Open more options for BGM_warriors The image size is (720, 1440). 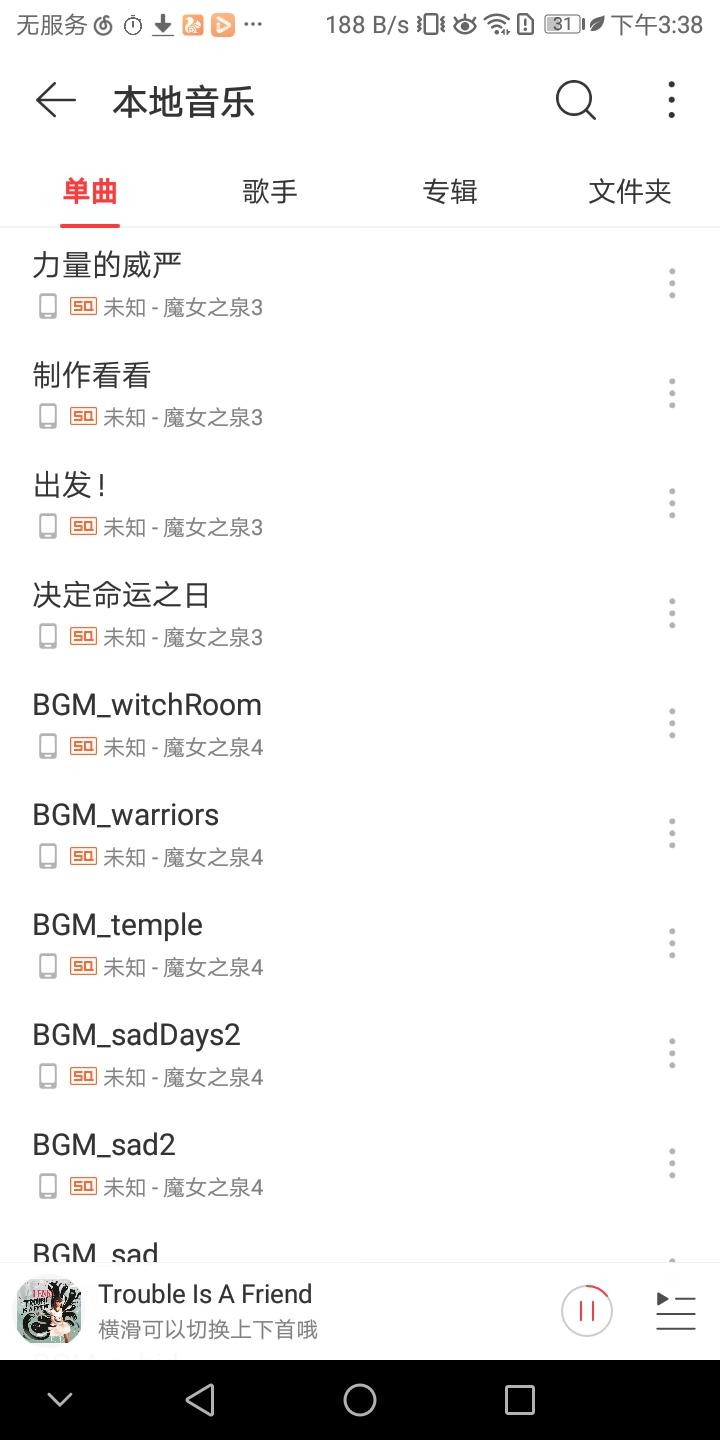pyautogui.click(x=672, y=833)
